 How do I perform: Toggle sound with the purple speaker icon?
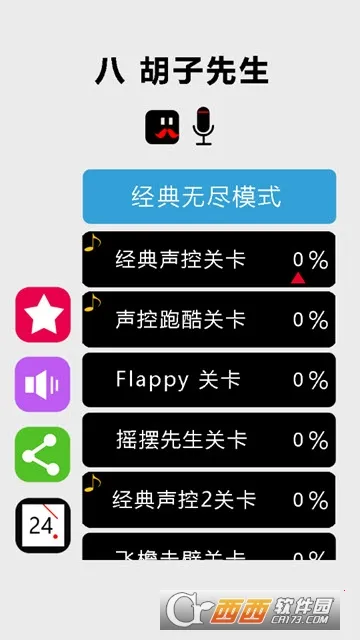pyautogui.click(x=43, y=384)
